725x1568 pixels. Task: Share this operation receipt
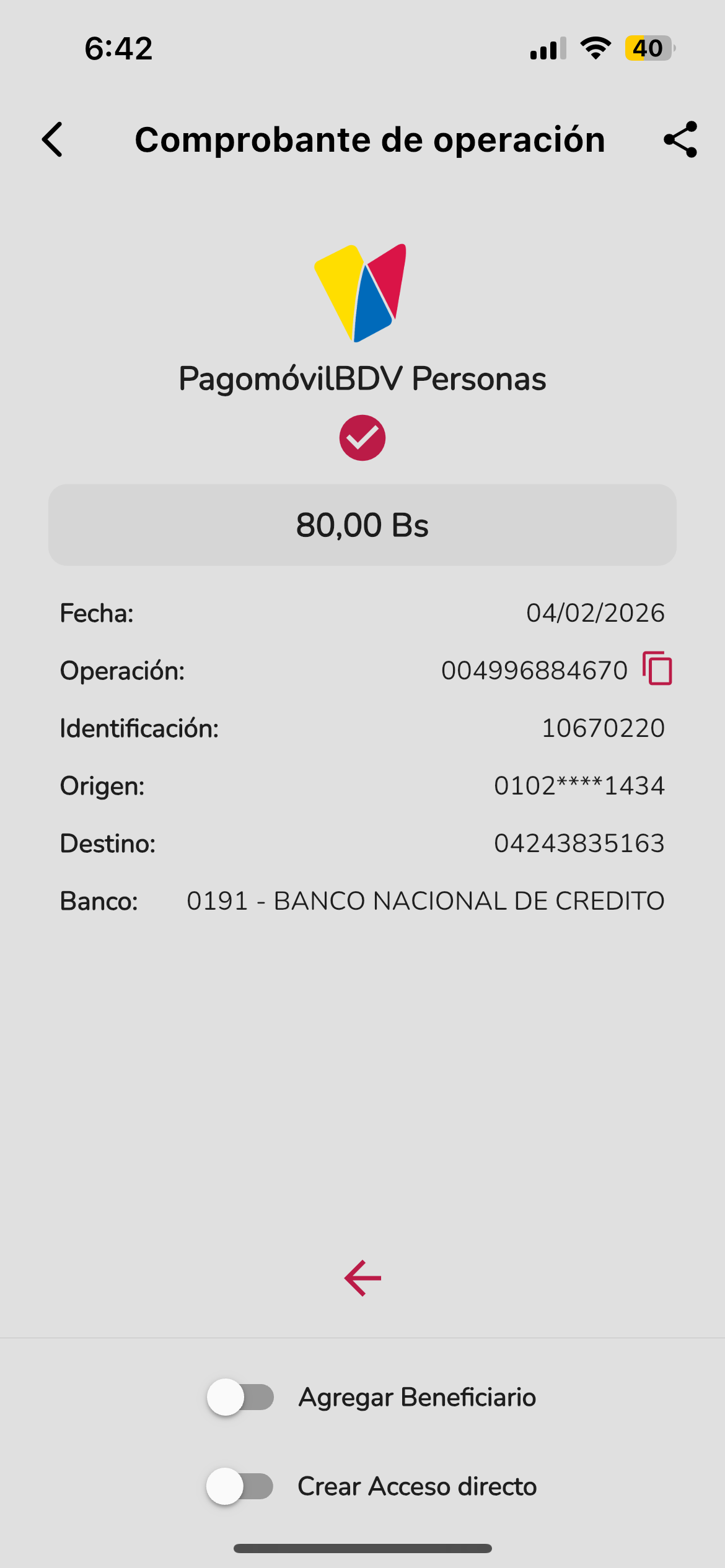(x=680, y=139)
